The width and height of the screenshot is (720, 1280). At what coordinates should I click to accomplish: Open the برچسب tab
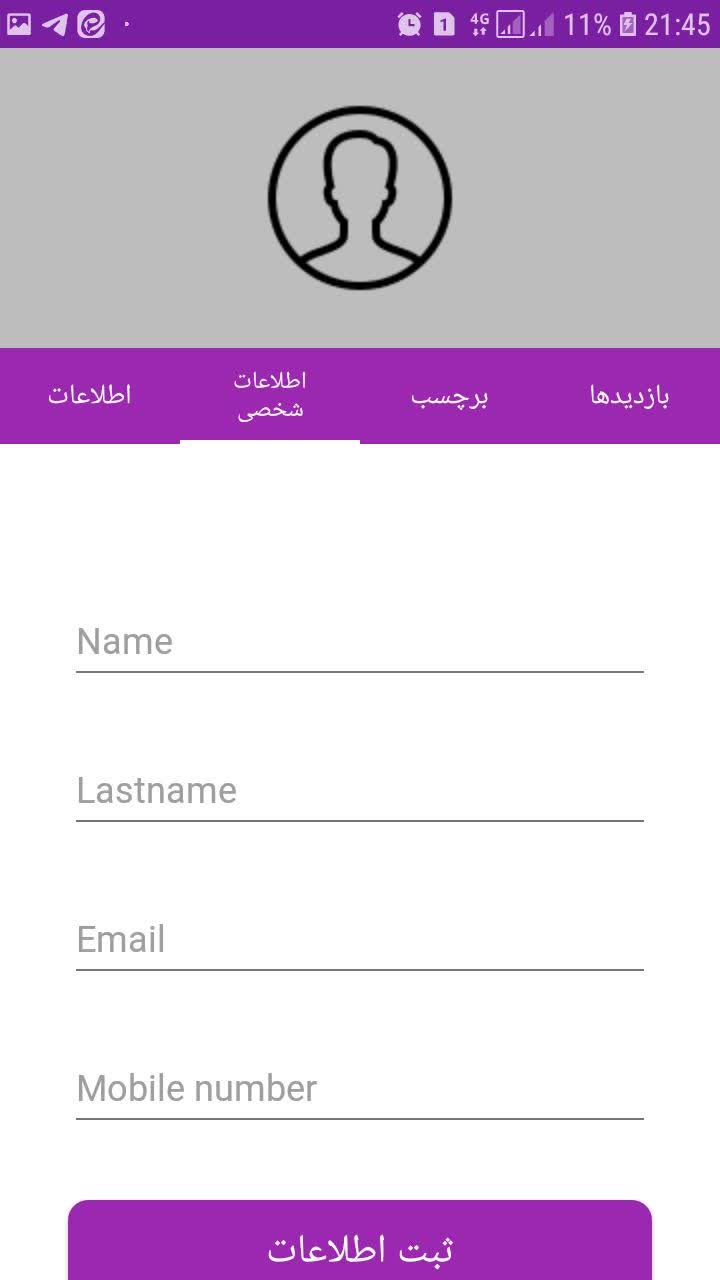coord(450,396)
